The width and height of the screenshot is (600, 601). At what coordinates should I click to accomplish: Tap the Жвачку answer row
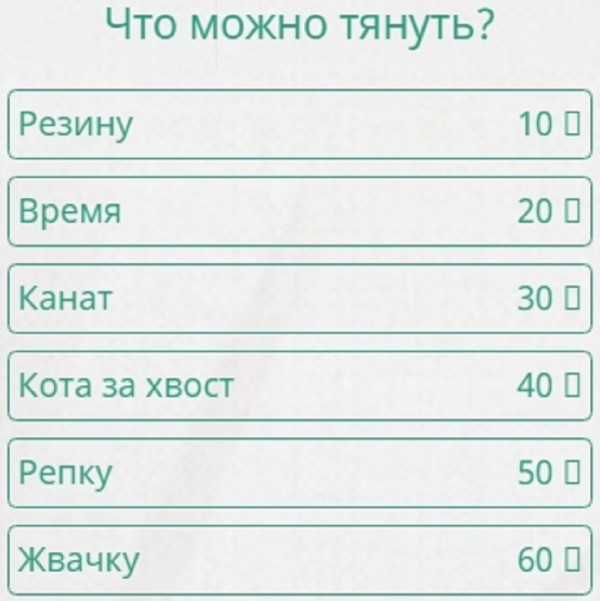[298, 560]
